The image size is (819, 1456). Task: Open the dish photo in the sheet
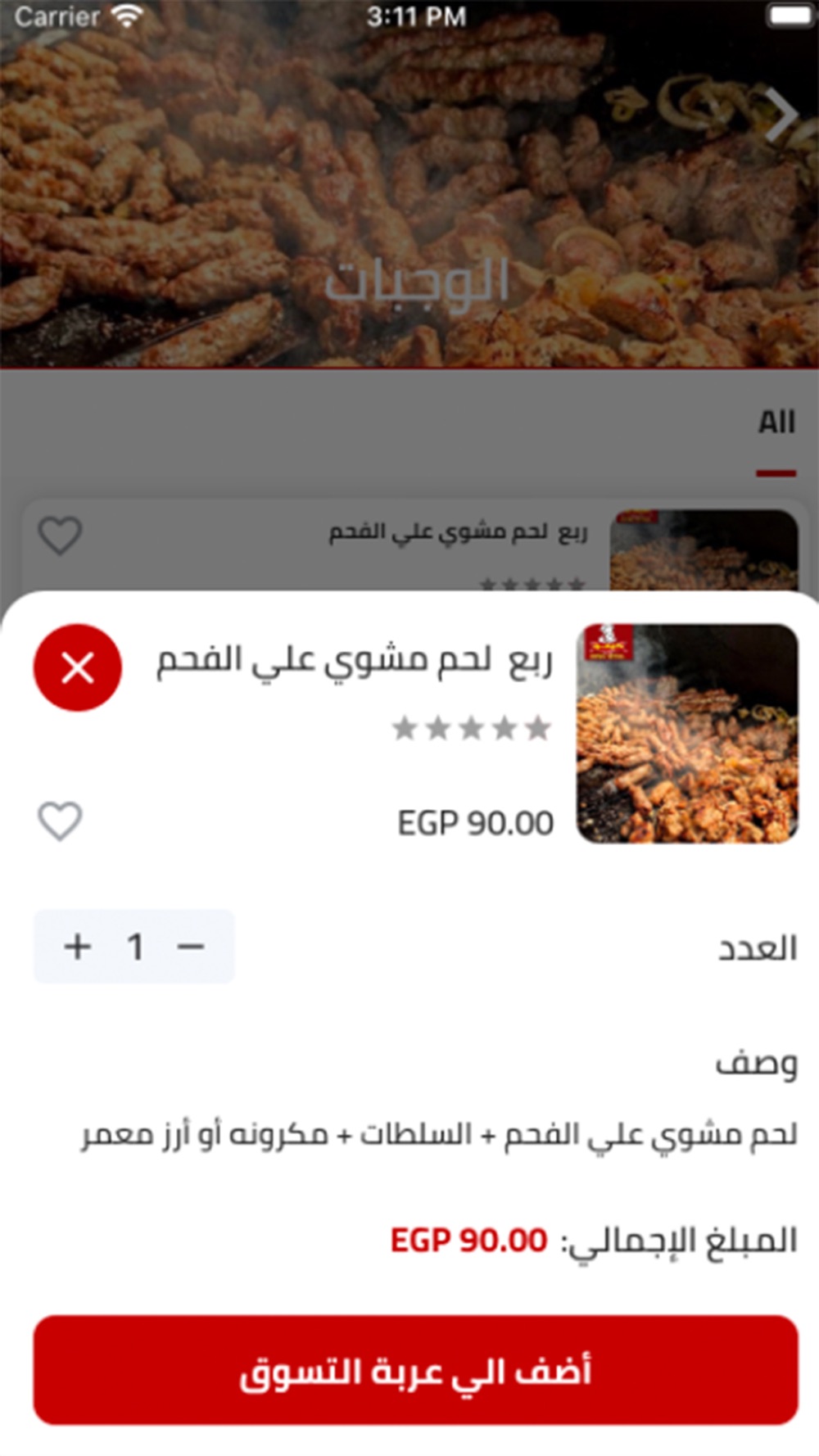coord(687,734)
